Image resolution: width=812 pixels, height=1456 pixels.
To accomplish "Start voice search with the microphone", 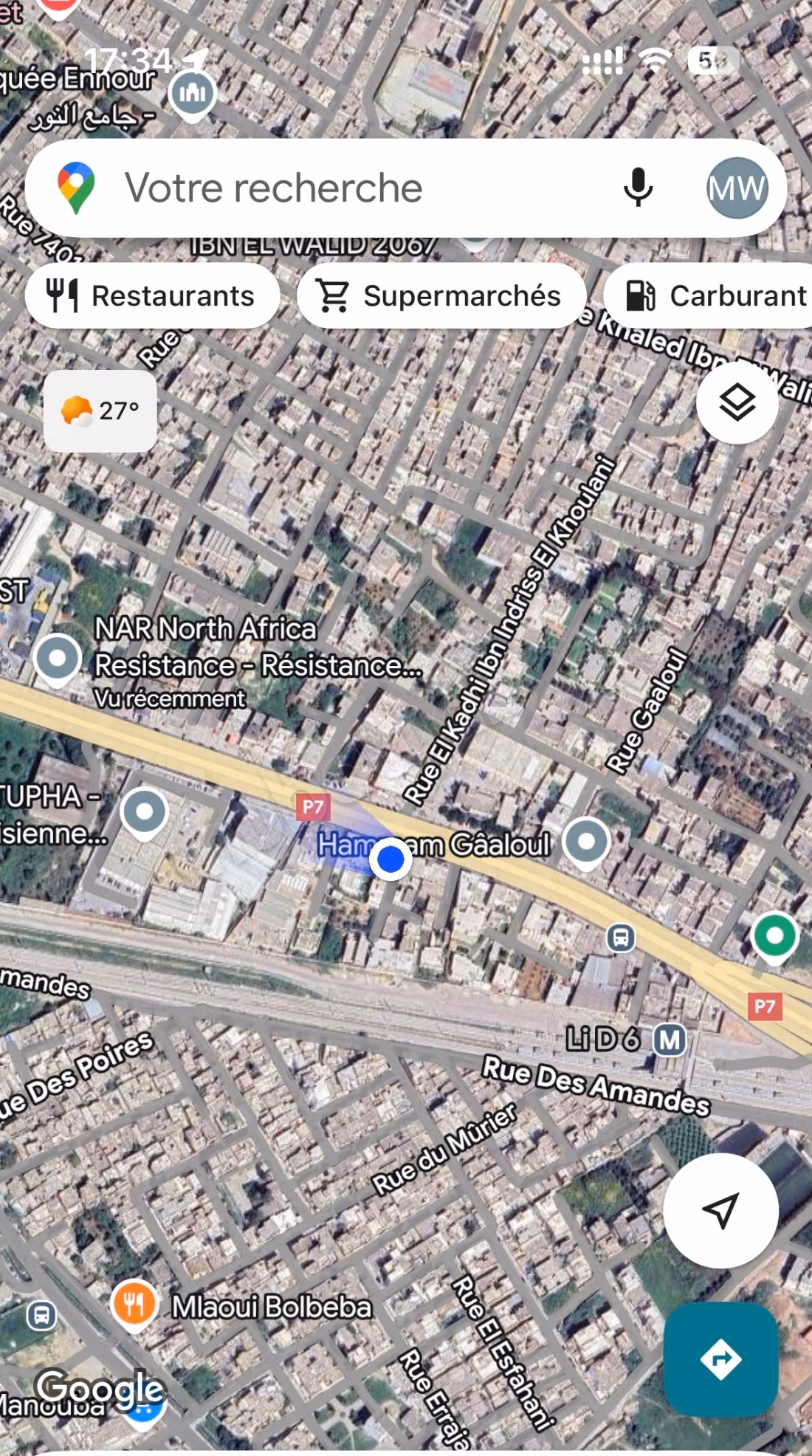I will tap(638, 188).
